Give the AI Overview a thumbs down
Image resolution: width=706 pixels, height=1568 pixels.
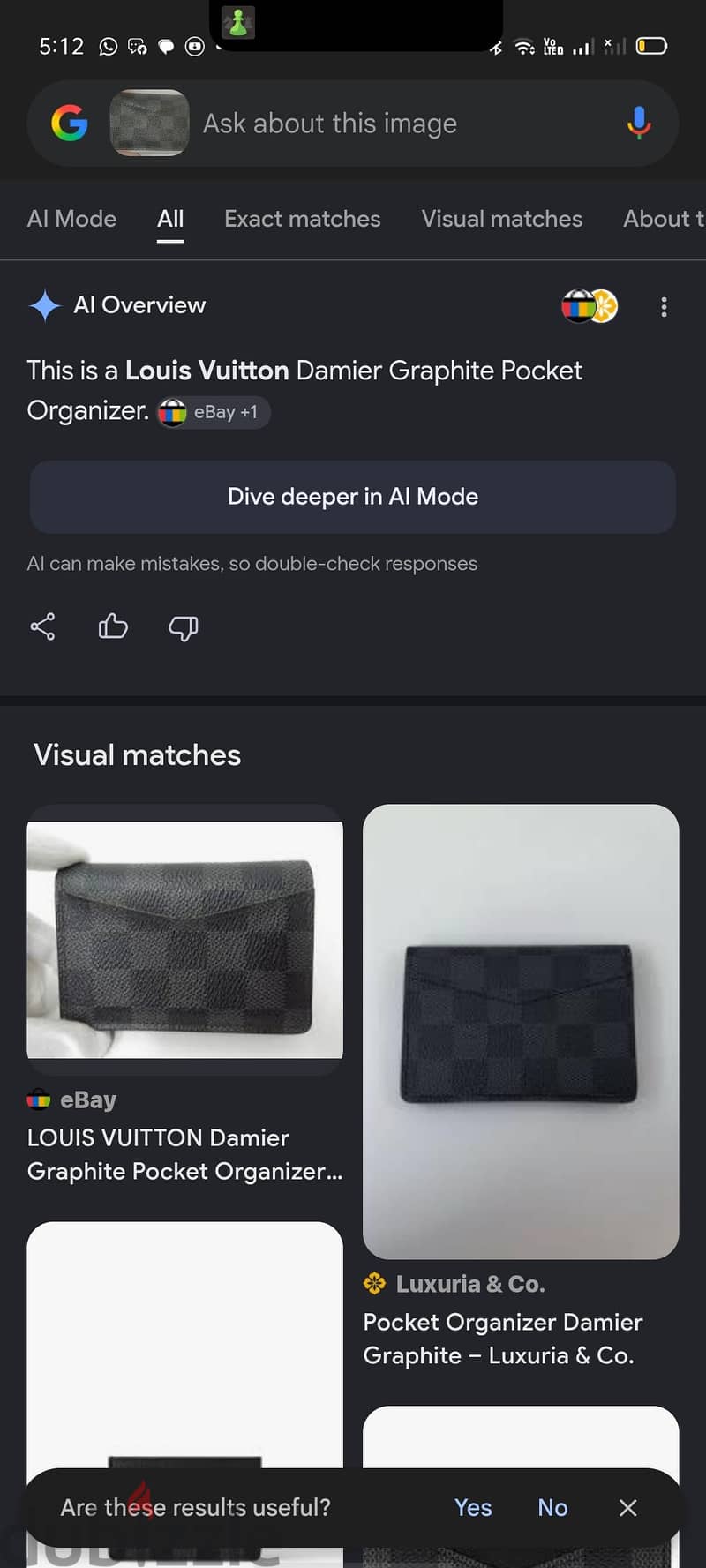point(184,627)
